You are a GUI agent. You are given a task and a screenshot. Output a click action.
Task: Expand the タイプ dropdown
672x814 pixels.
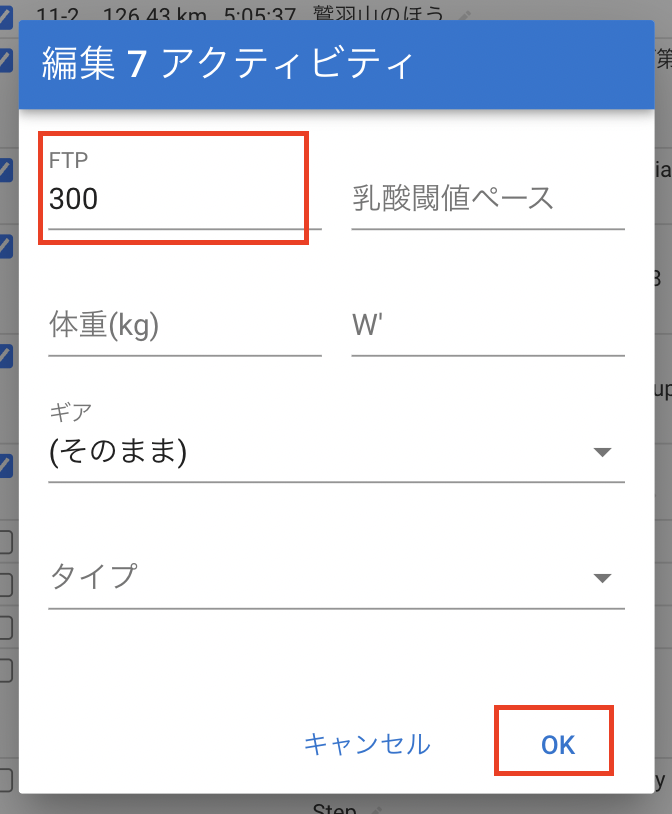coord(335,577)
